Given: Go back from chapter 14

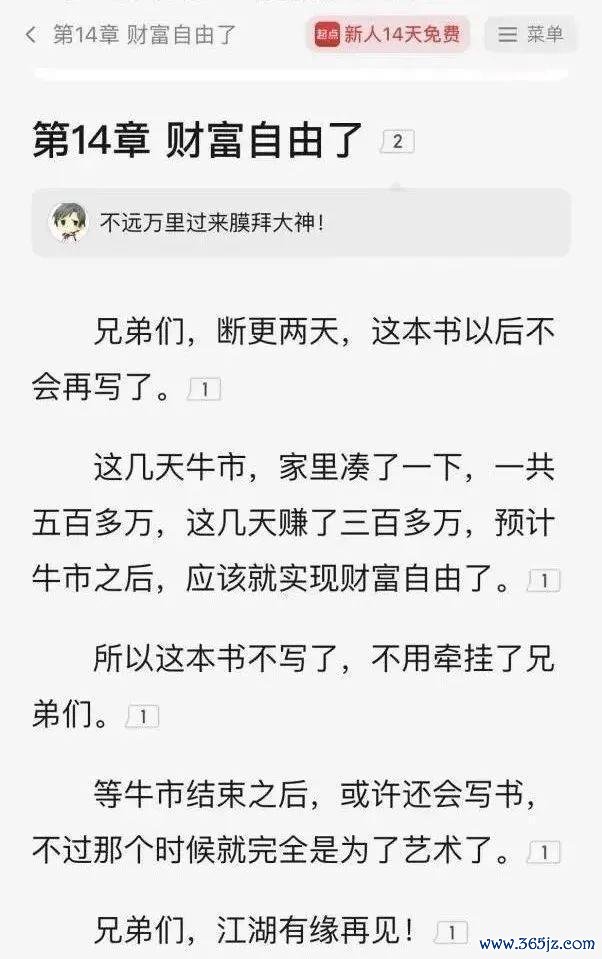Looking at the screenshot, I should click(30, 35).
